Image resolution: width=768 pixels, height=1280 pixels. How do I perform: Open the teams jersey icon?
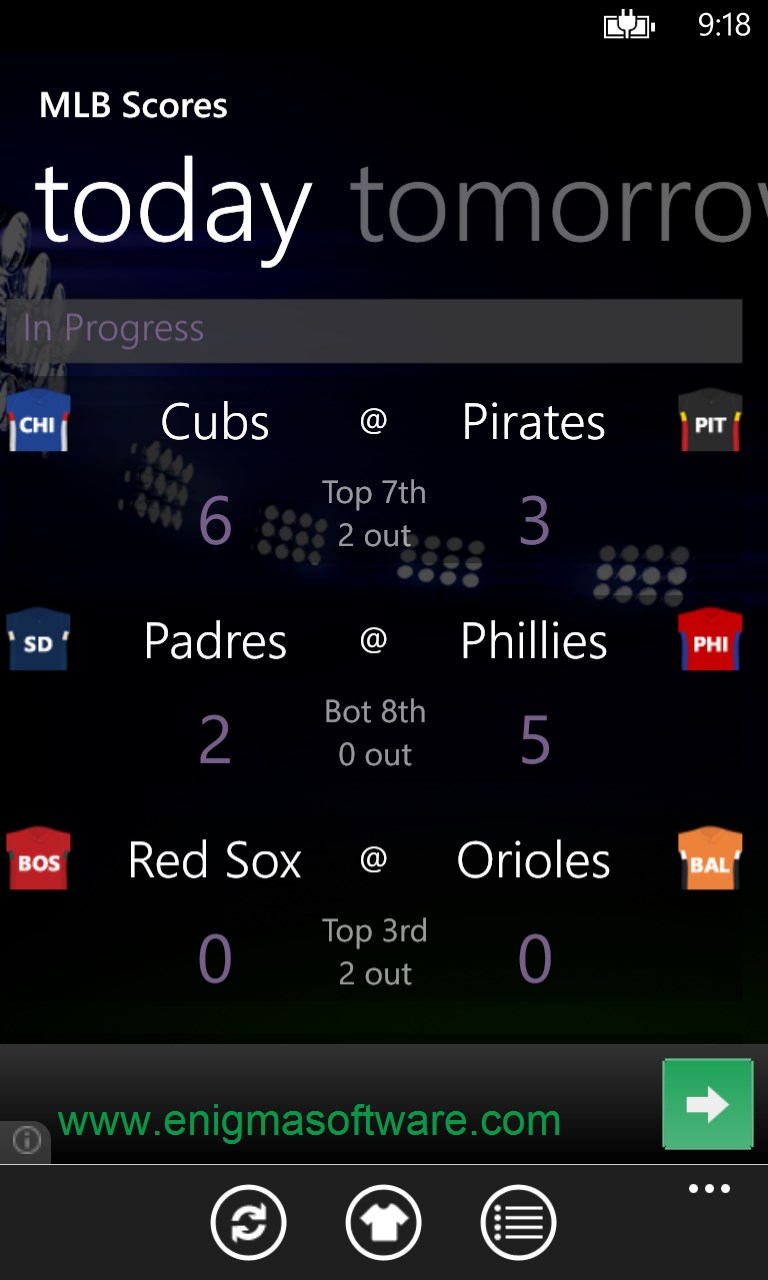pyautogui.click(x=383, y=1222)
